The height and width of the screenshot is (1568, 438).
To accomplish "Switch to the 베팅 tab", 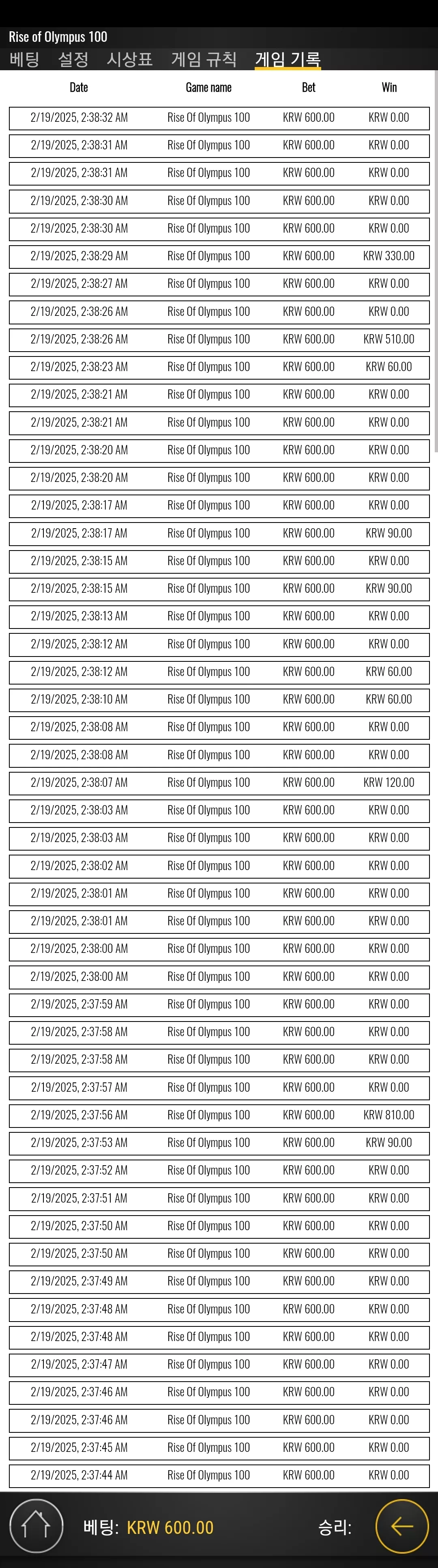I will 24,59.
